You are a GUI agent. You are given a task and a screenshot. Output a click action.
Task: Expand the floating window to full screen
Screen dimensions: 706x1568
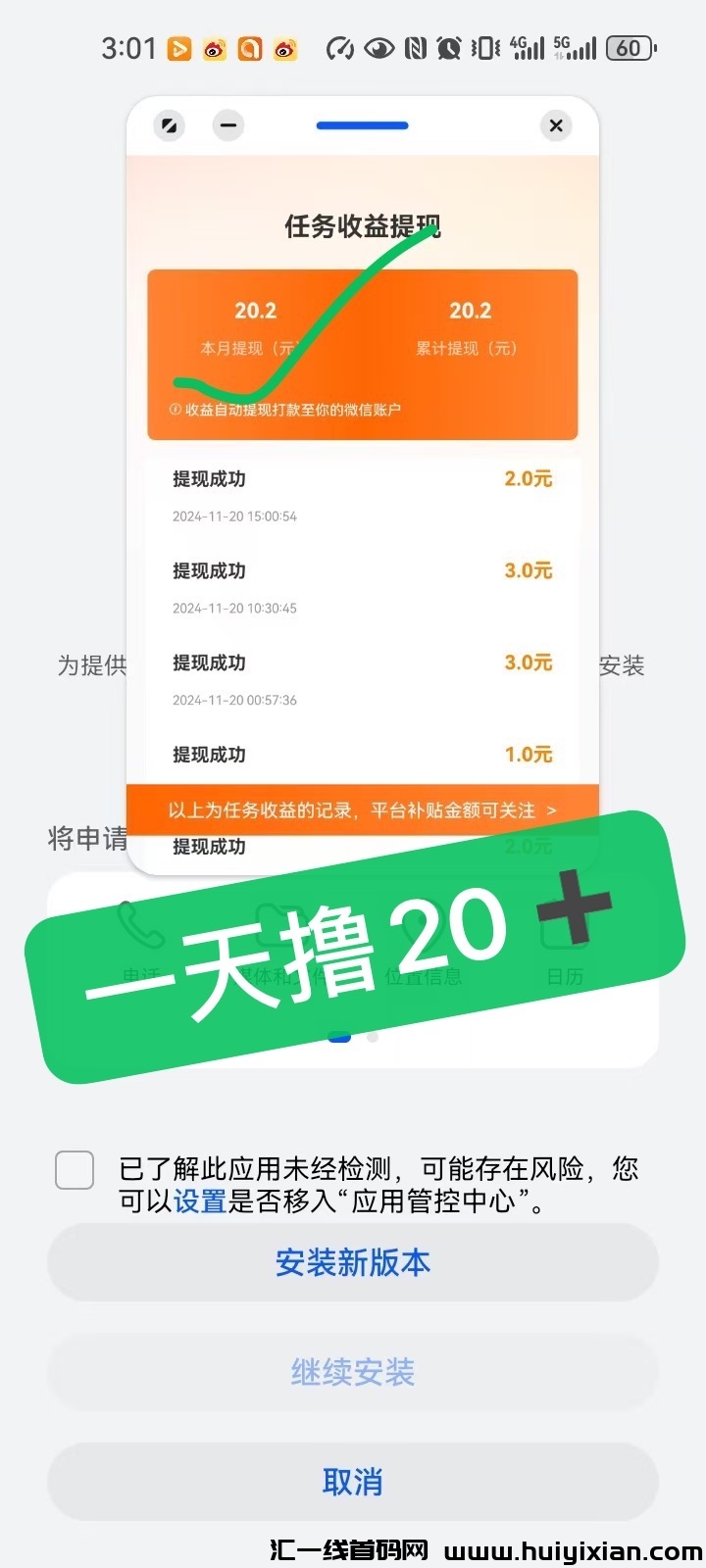pyautogui.click(x=170, y=125)
